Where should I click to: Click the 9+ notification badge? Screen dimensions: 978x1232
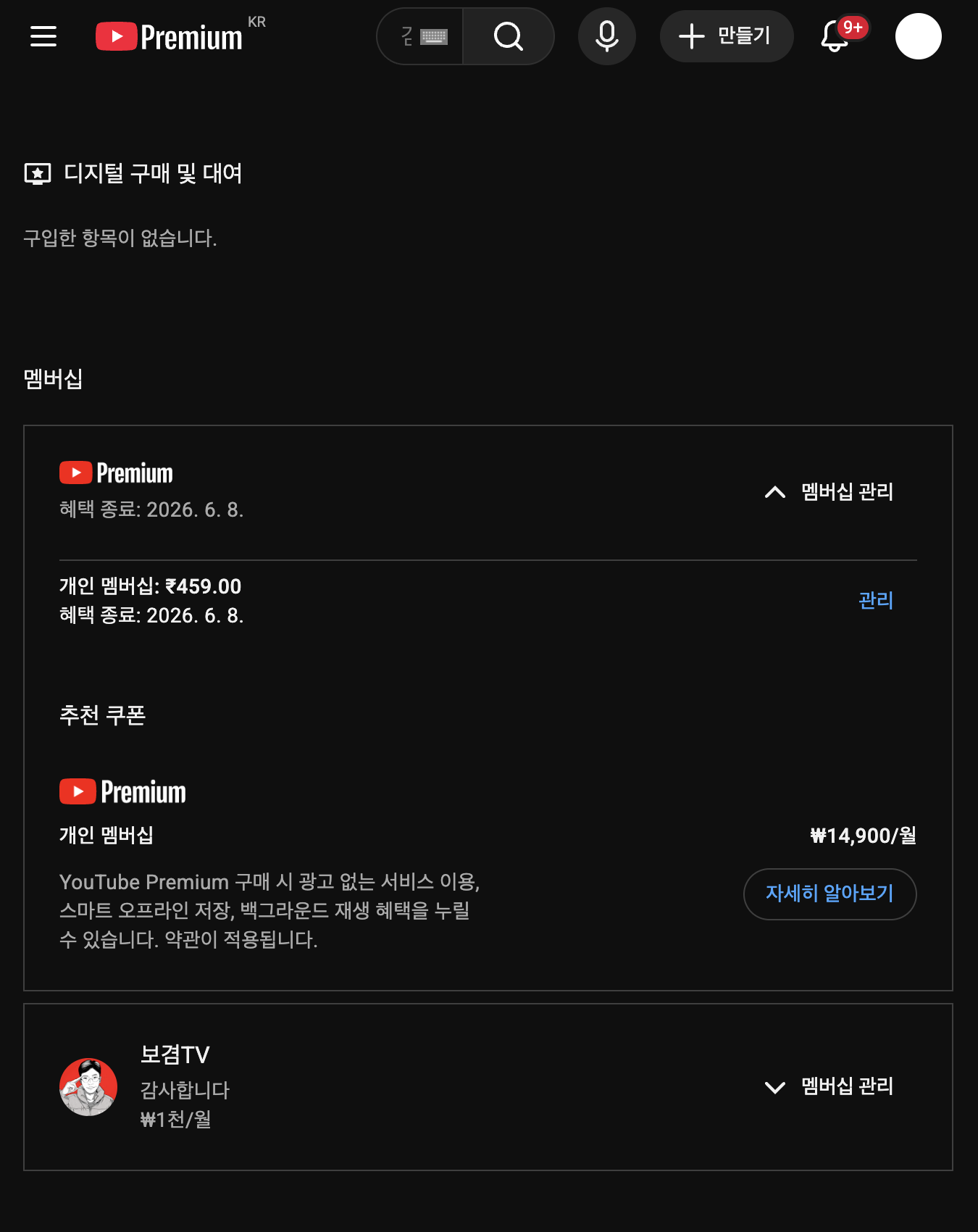point(854,27)
